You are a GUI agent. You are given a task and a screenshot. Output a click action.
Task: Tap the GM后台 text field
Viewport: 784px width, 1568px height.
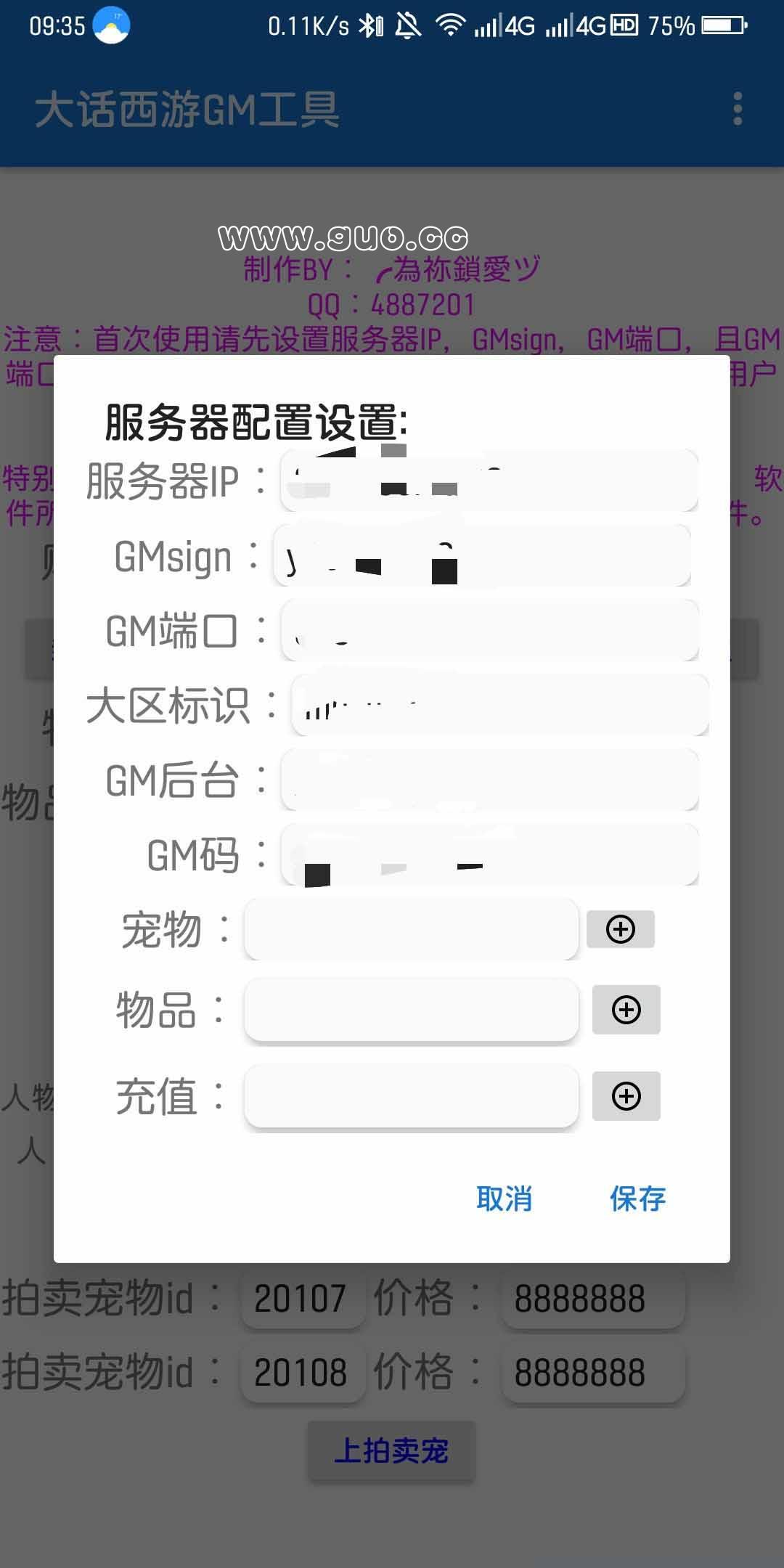pos(490,780)
